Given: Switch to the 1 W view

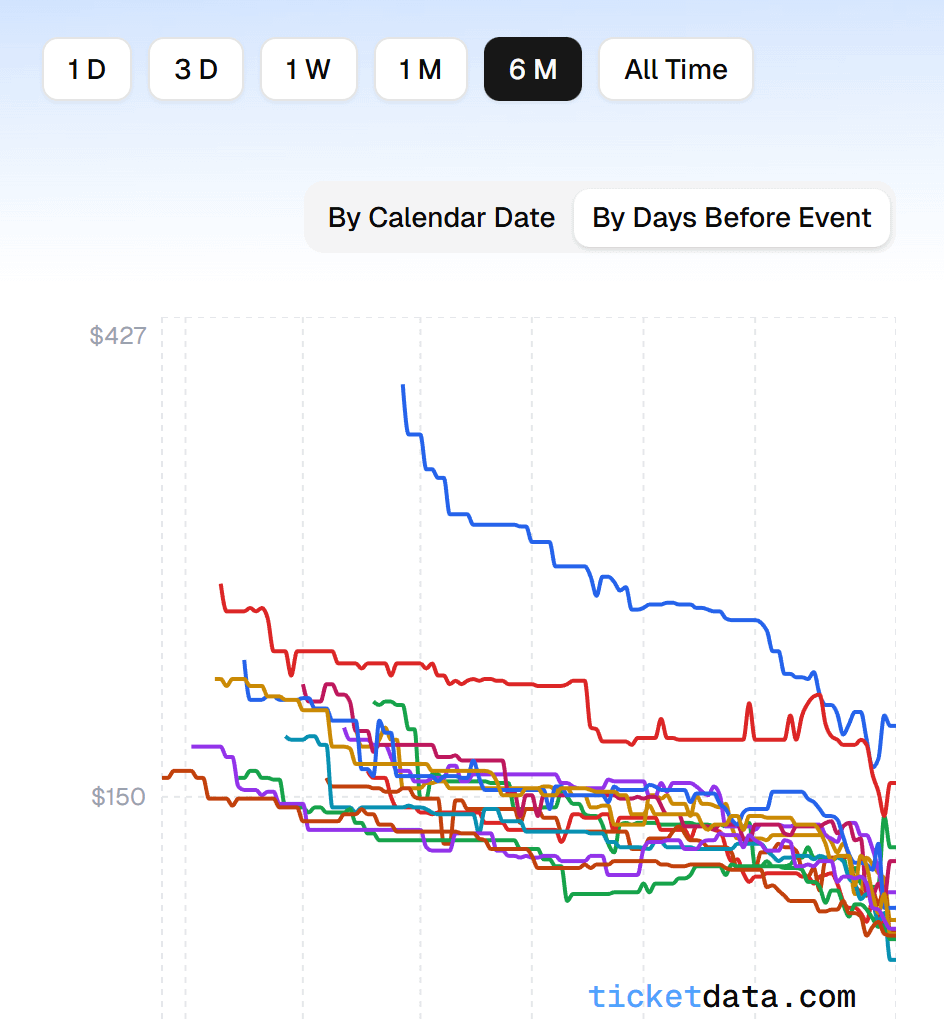Looking at the screenshot, I should pyautogui.click(x=308, y=68).
